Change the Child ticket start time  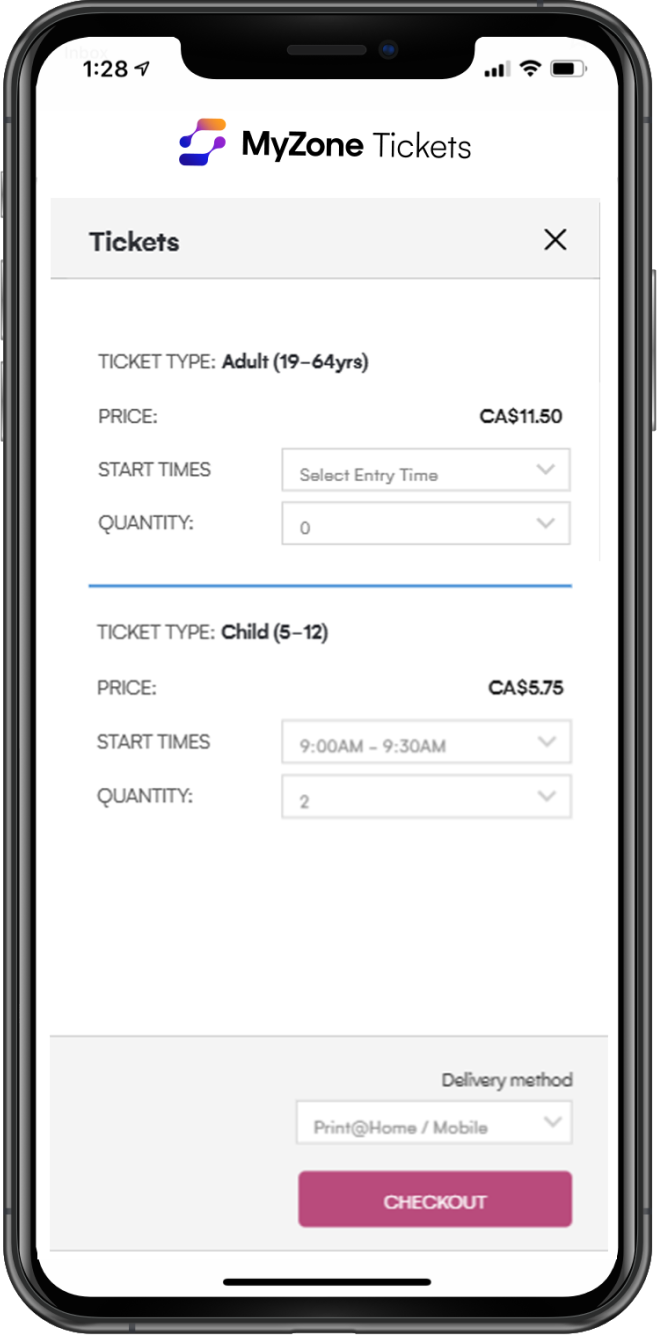426,742
